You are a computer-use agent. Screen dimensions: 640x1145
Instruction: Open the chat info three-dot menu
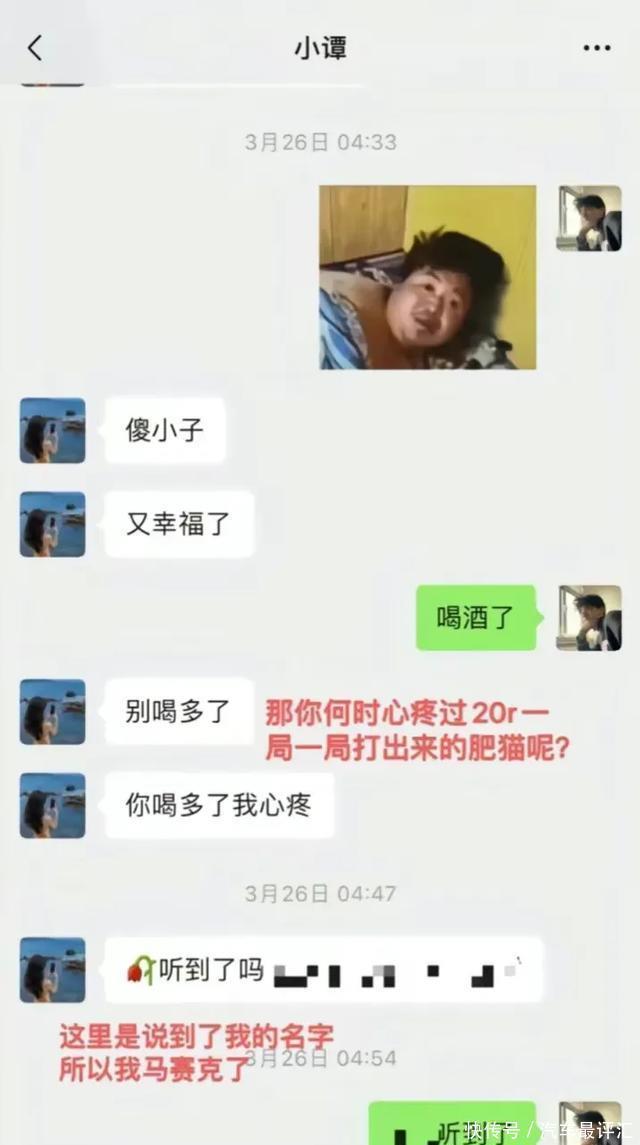(x=597, y=48)
